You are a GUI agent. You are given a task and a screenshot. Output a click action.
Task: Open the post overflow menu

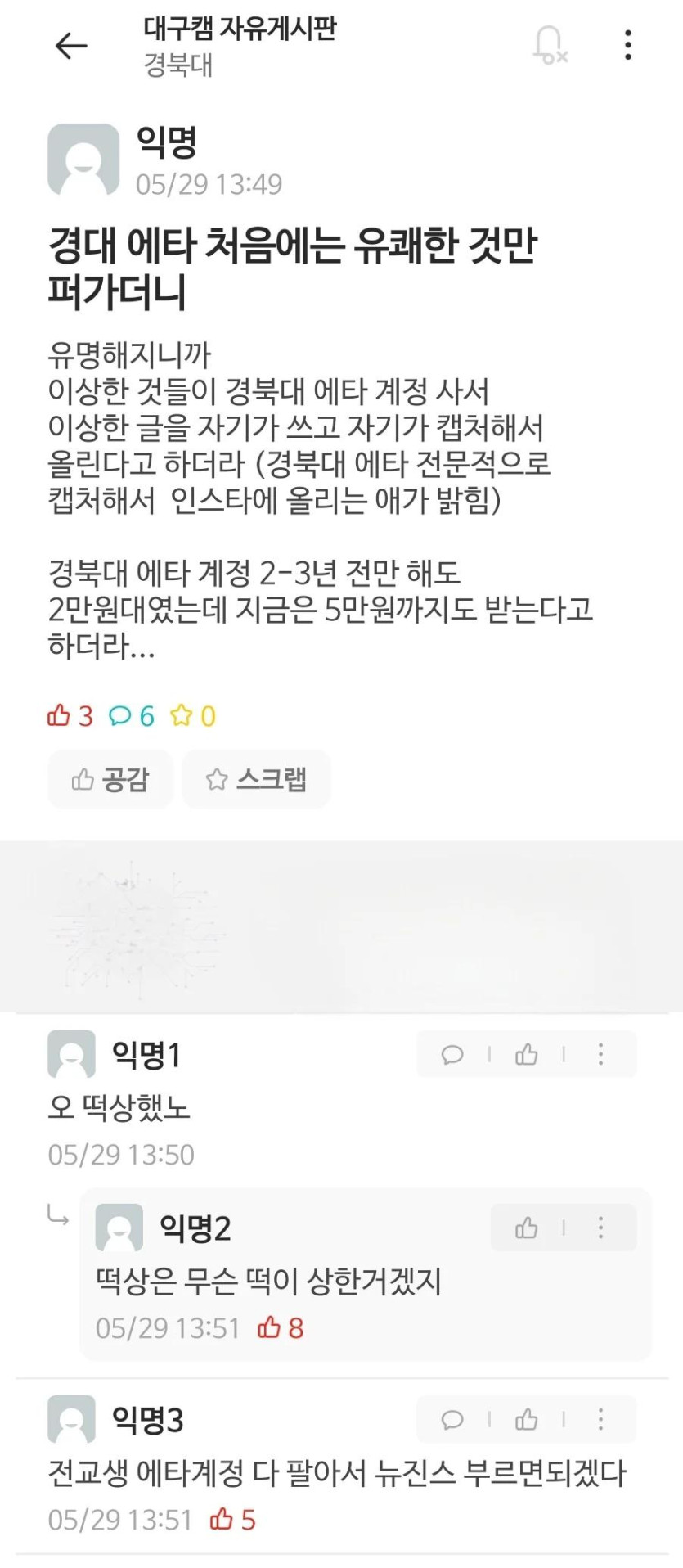click(628, 45)
